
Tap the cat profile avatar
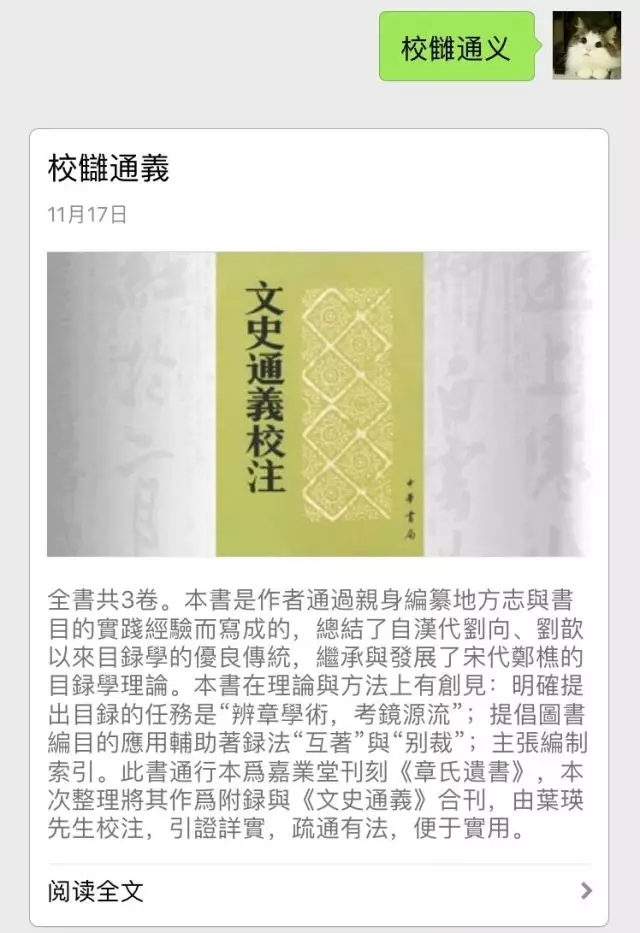pos(586,46)
